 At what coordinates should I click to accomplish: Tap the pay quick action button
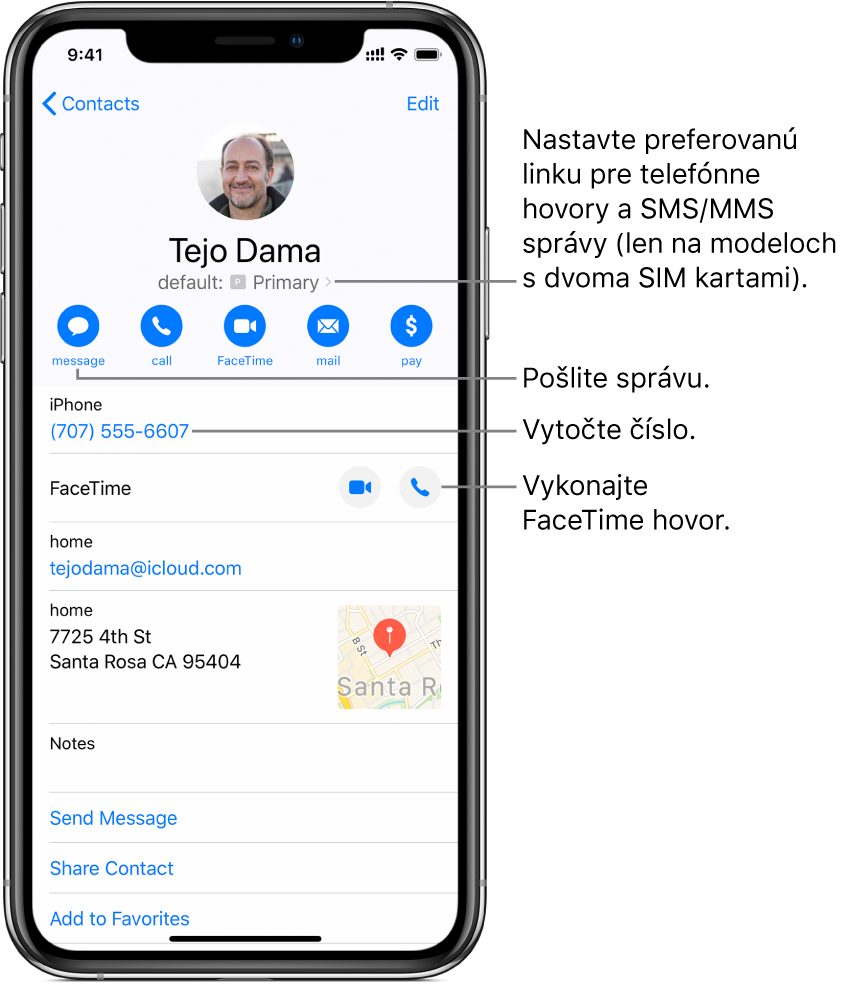click(x=411, y=327)
